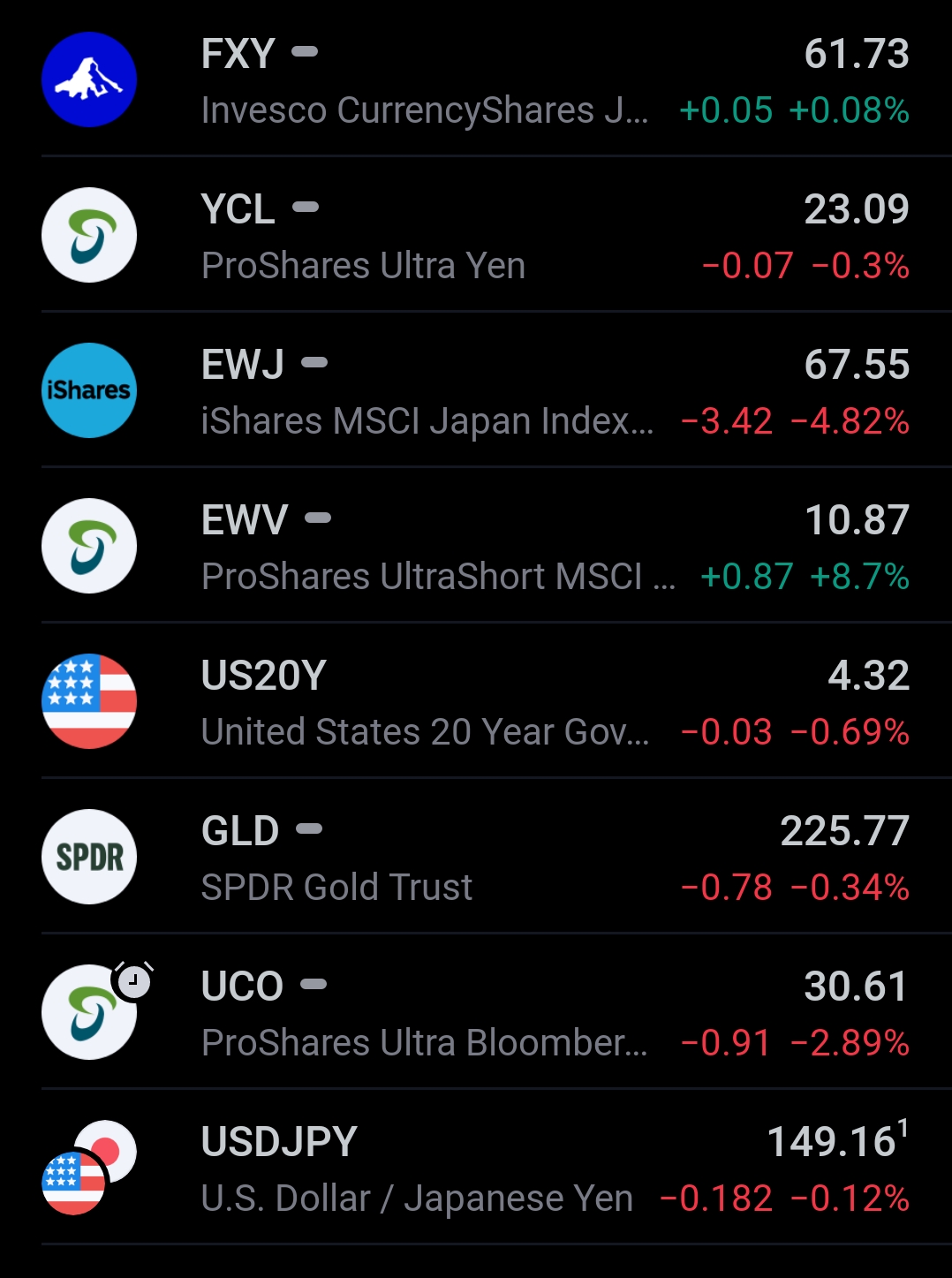Open US20Y United States 20 Year bond
Screen dimensions: 952x1278
475,703
